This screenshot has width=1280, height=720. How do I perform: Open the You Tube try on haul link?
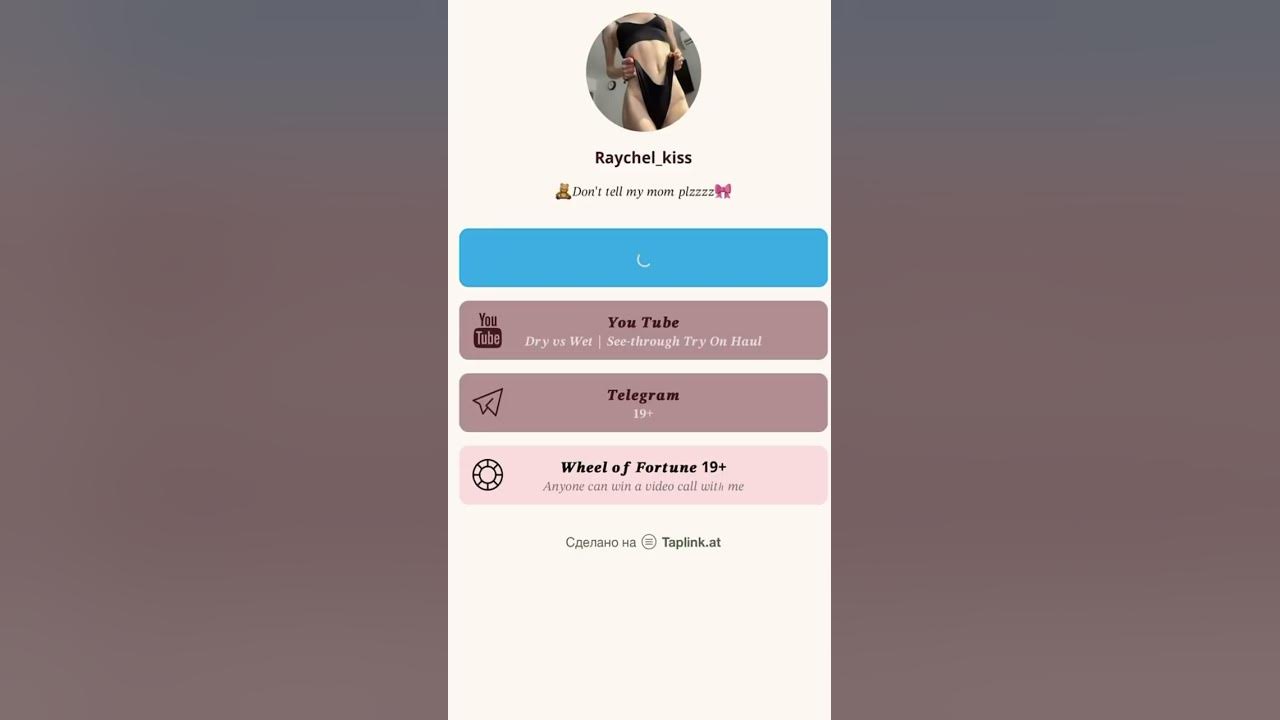(x=643, y=331)
